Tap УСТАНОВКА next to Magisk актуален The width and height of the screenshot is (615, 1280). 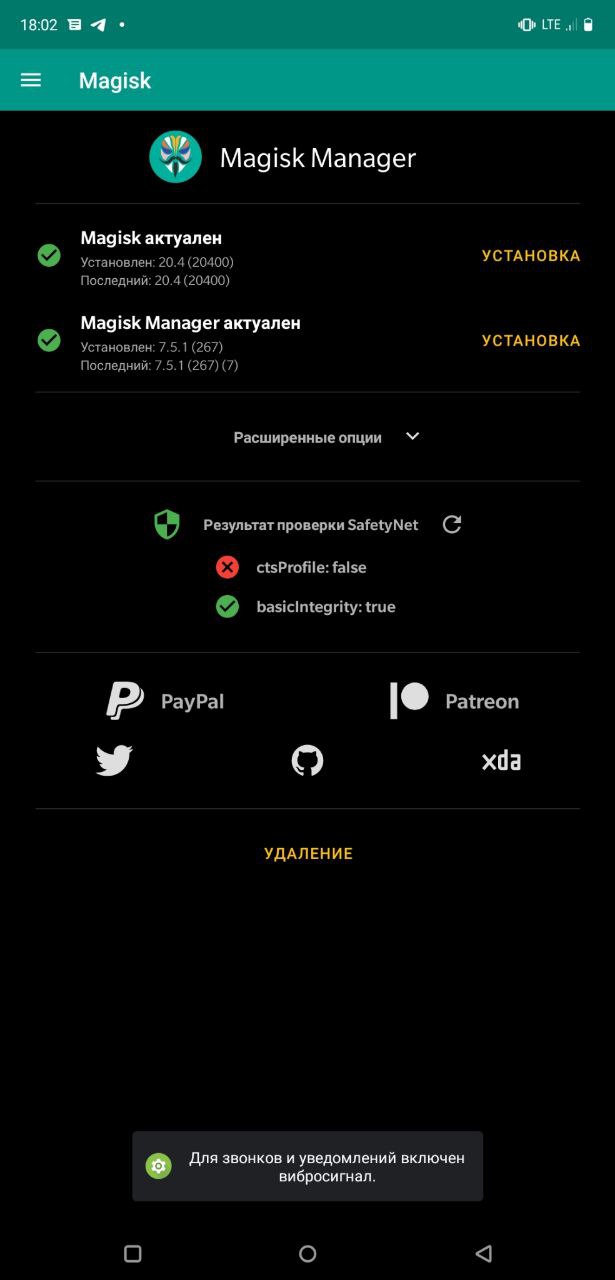[x=531, y=256]
